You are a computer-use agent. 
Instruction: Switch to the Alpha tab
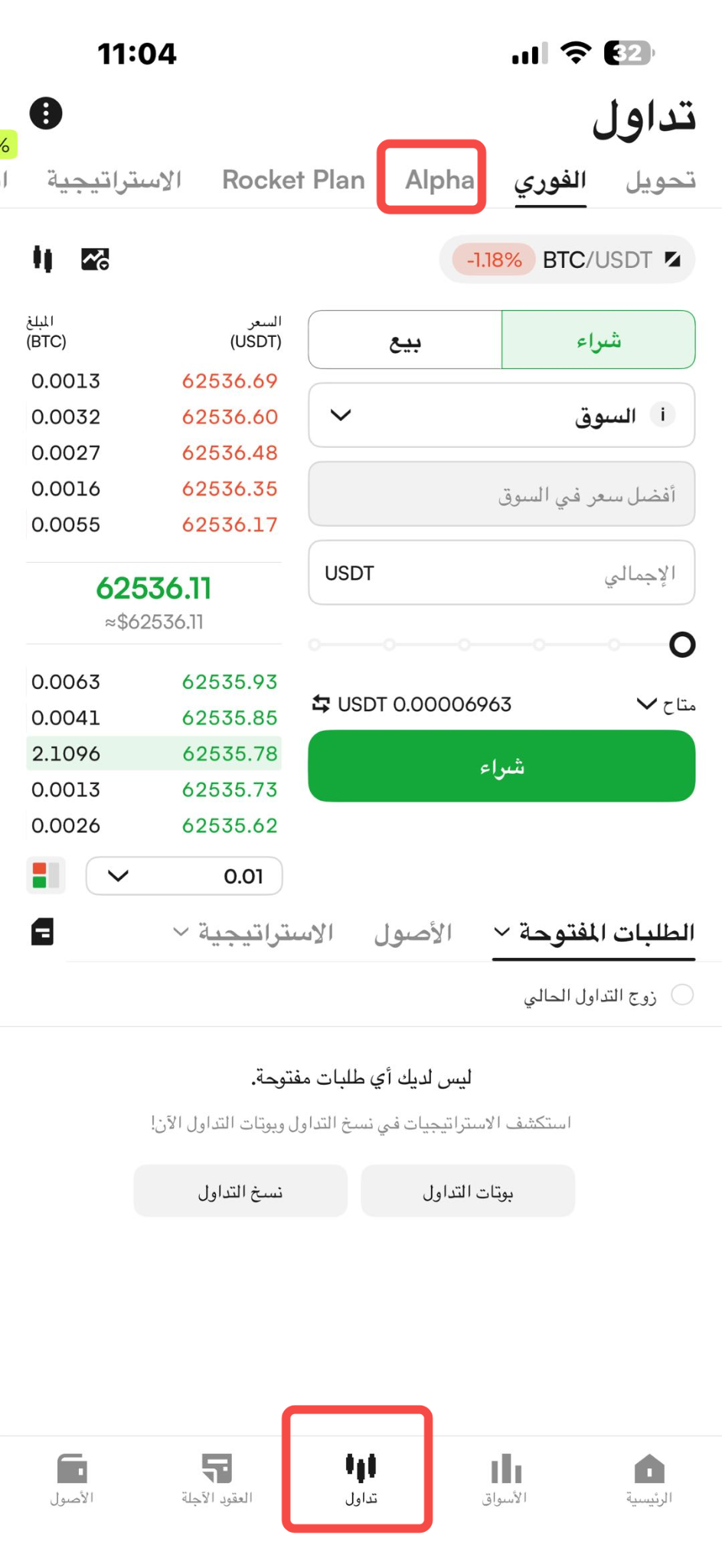[x=439, y=180]
